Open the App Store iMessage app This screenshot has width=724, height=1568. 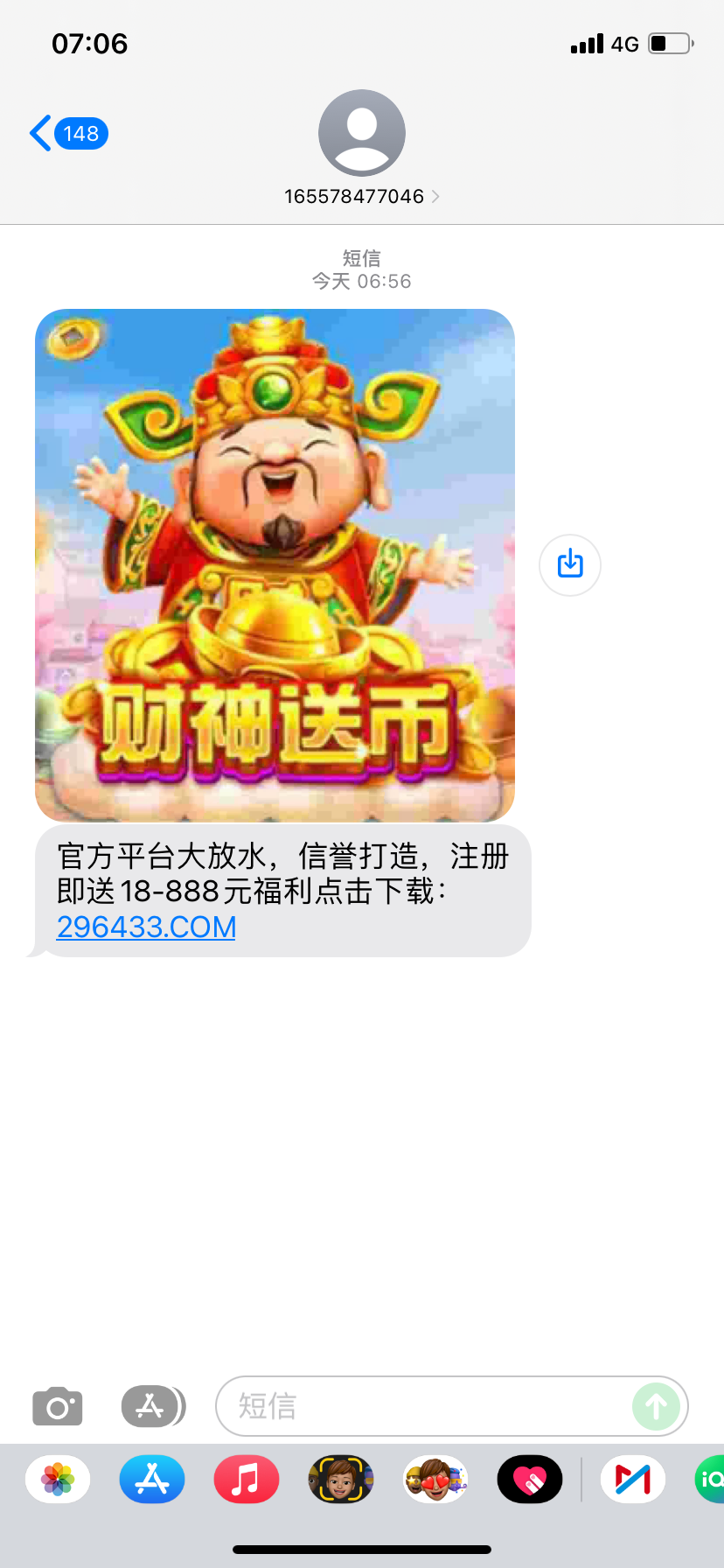coord(152,1480)
